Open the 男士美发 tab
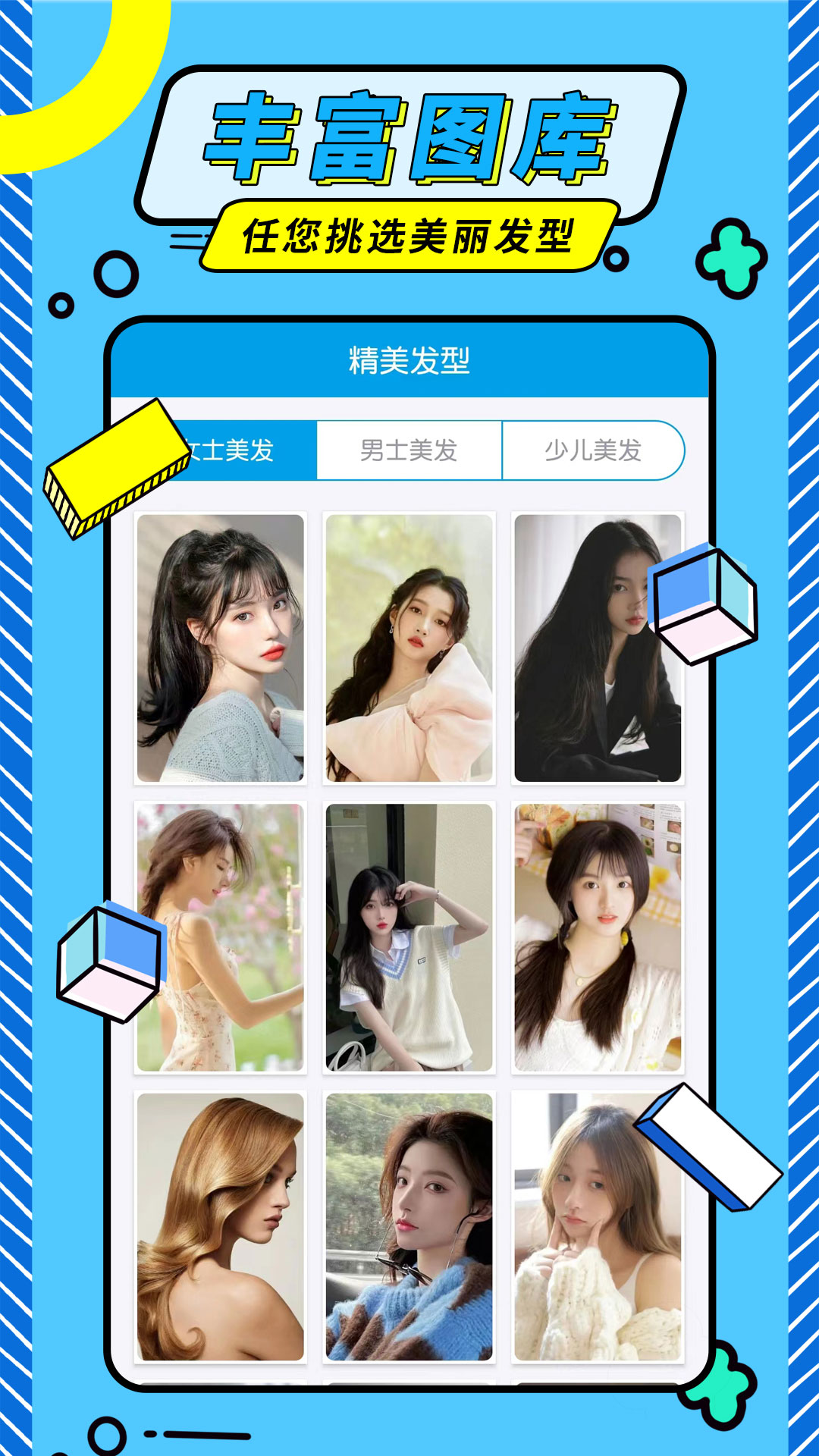The height and width of the screenshot is (1456, 819). 409,449
